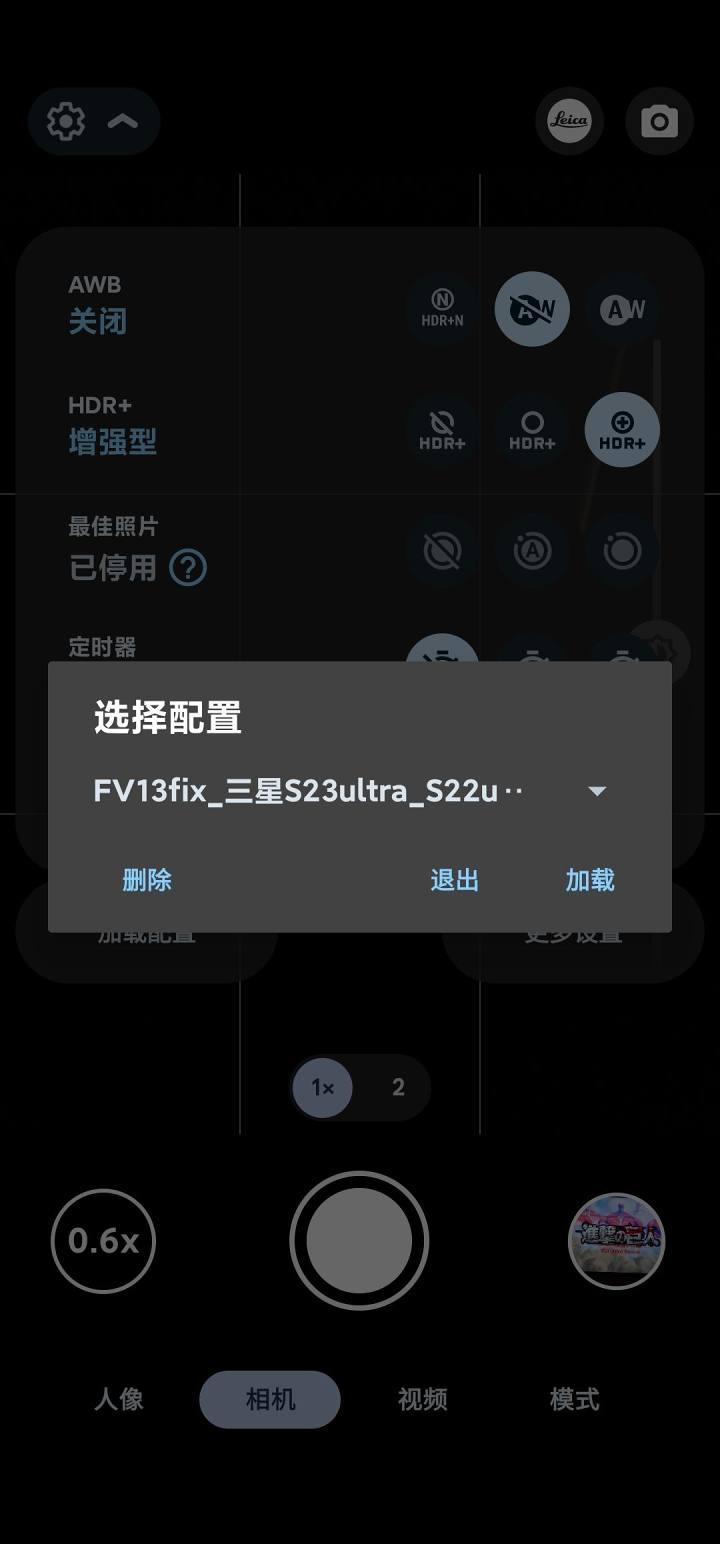Tap 退出 to exit the dialog
Image resolution: width=720 pixels, height=1544 pixels.
454,880
